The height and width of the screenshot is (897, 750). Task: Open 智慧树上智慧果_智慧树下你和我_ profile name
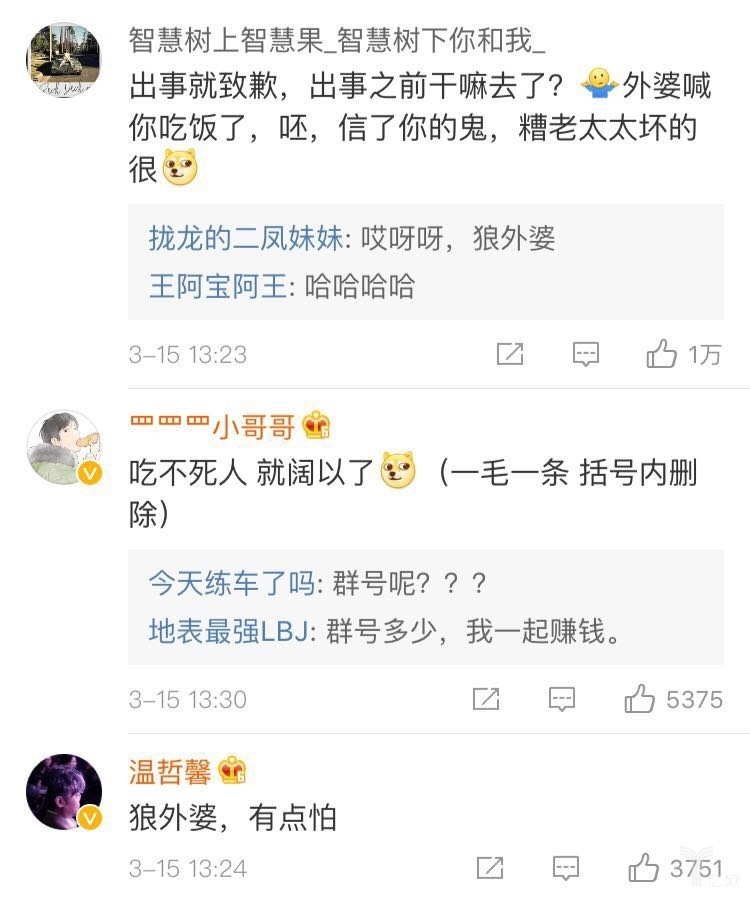338,41
